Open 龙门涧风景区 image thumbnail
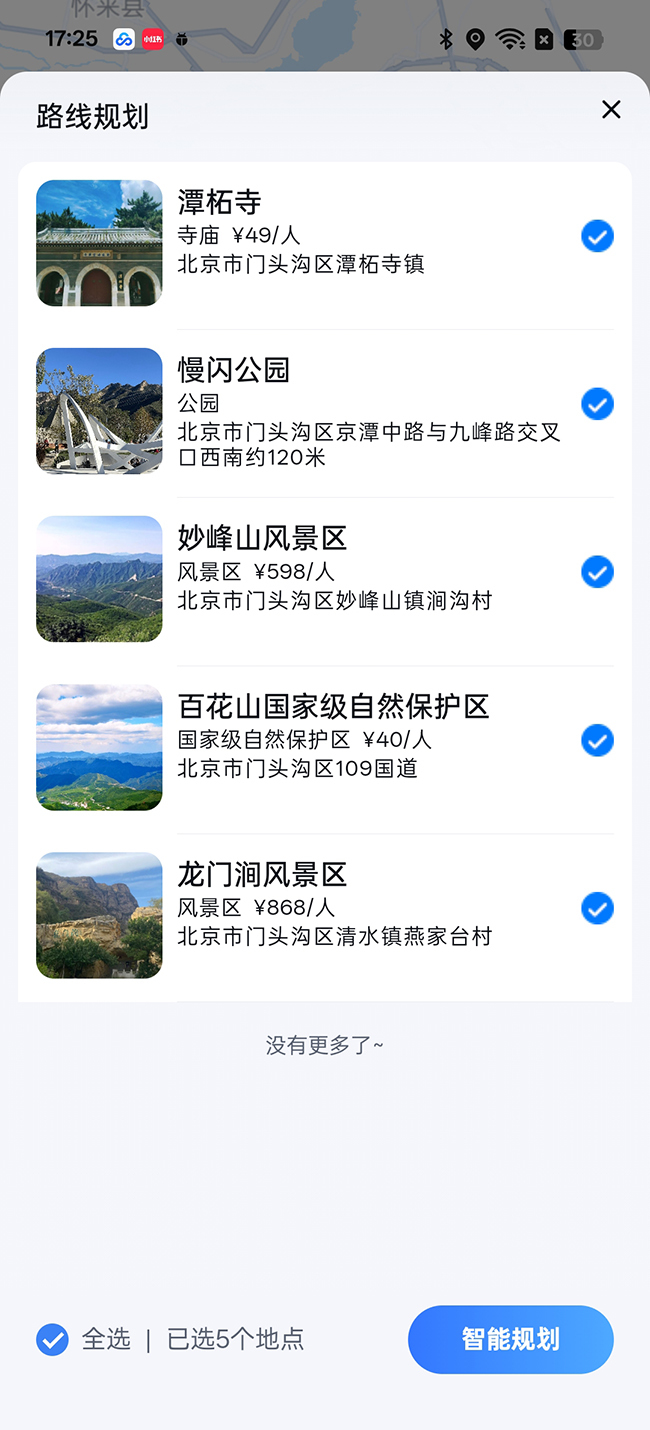Image resolution: width=650 pixels, height=1430 pixels. pyautogui.click(x=99, y=915)
